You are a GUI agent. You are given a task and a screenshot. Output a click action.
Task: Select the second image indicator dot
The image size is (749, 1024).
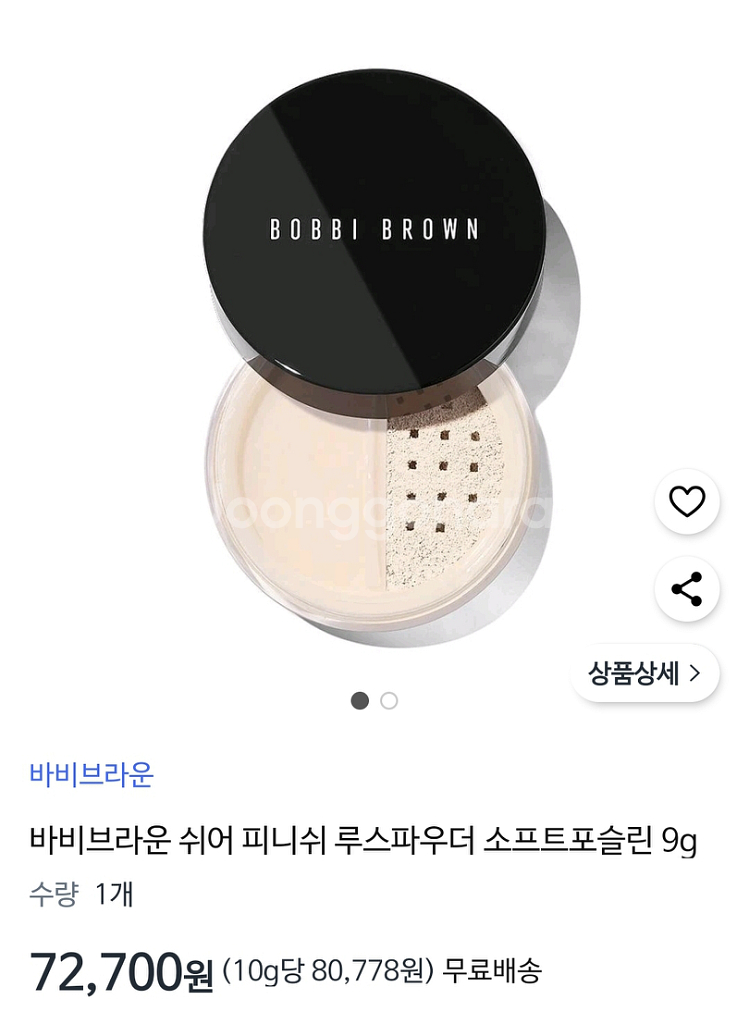(x=389, y=701)
